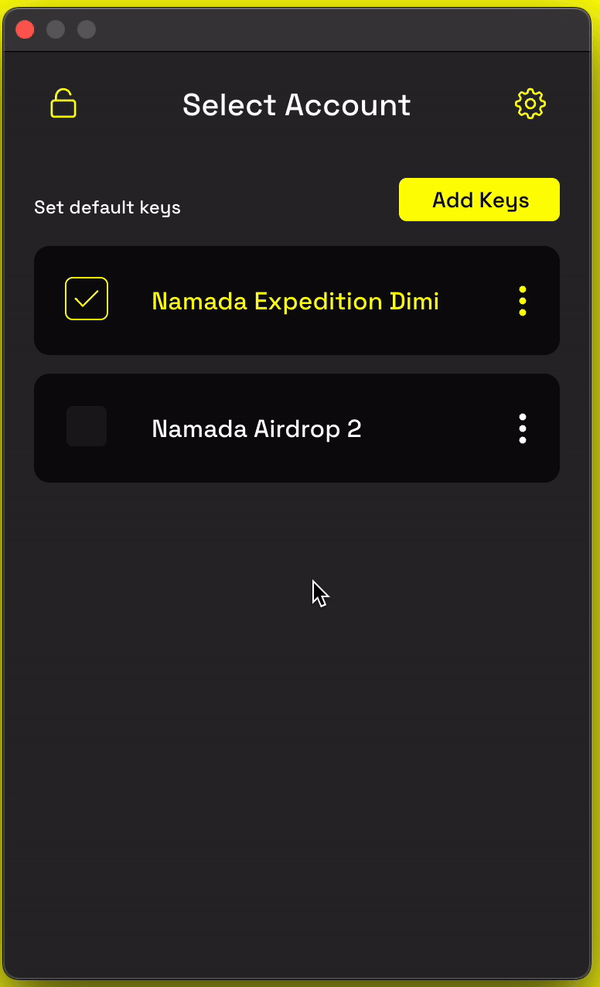Set Namada Airdrop 2 as default keys
The width and height of the screenshot is (600, 987).
coord(87,427)
